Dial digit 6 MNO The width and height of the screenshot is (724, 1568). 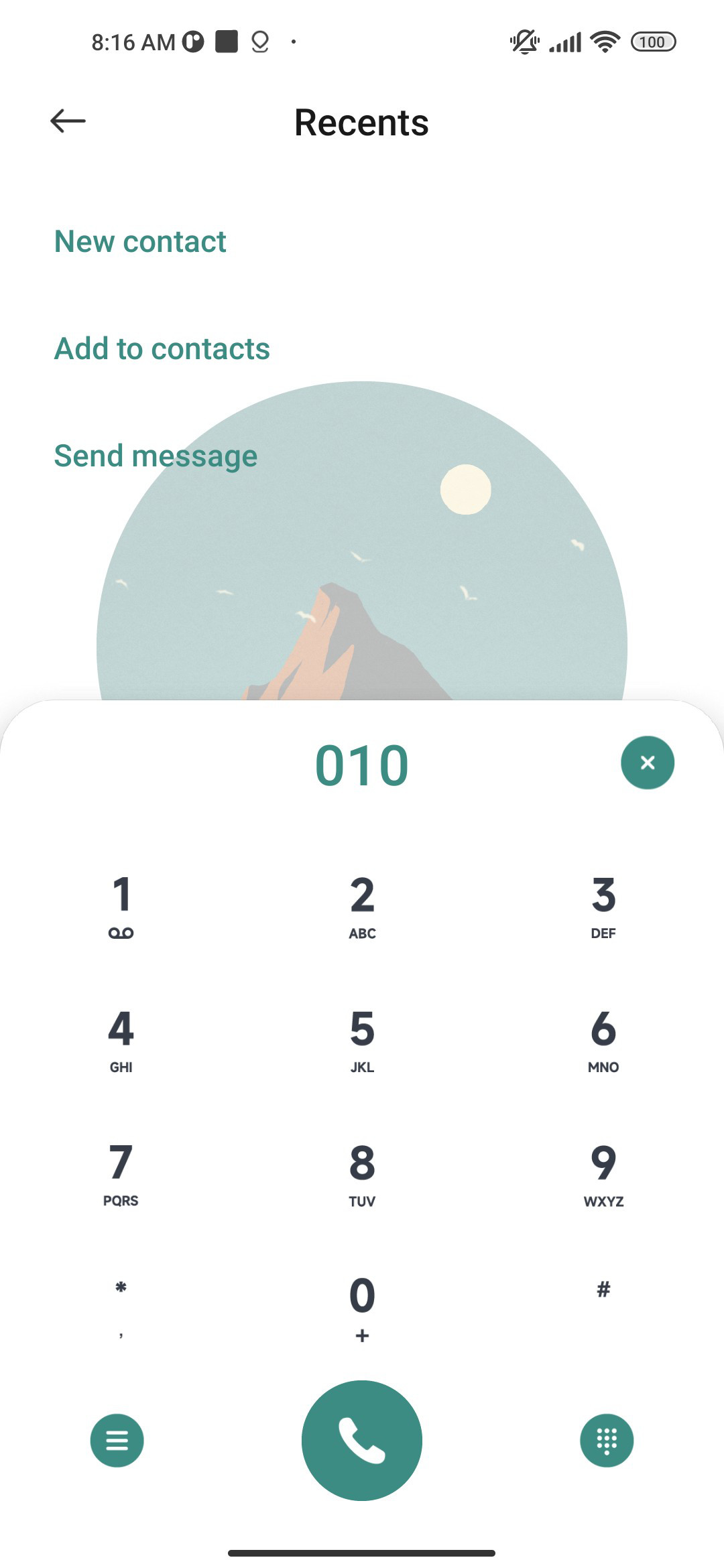(603, 1040)
